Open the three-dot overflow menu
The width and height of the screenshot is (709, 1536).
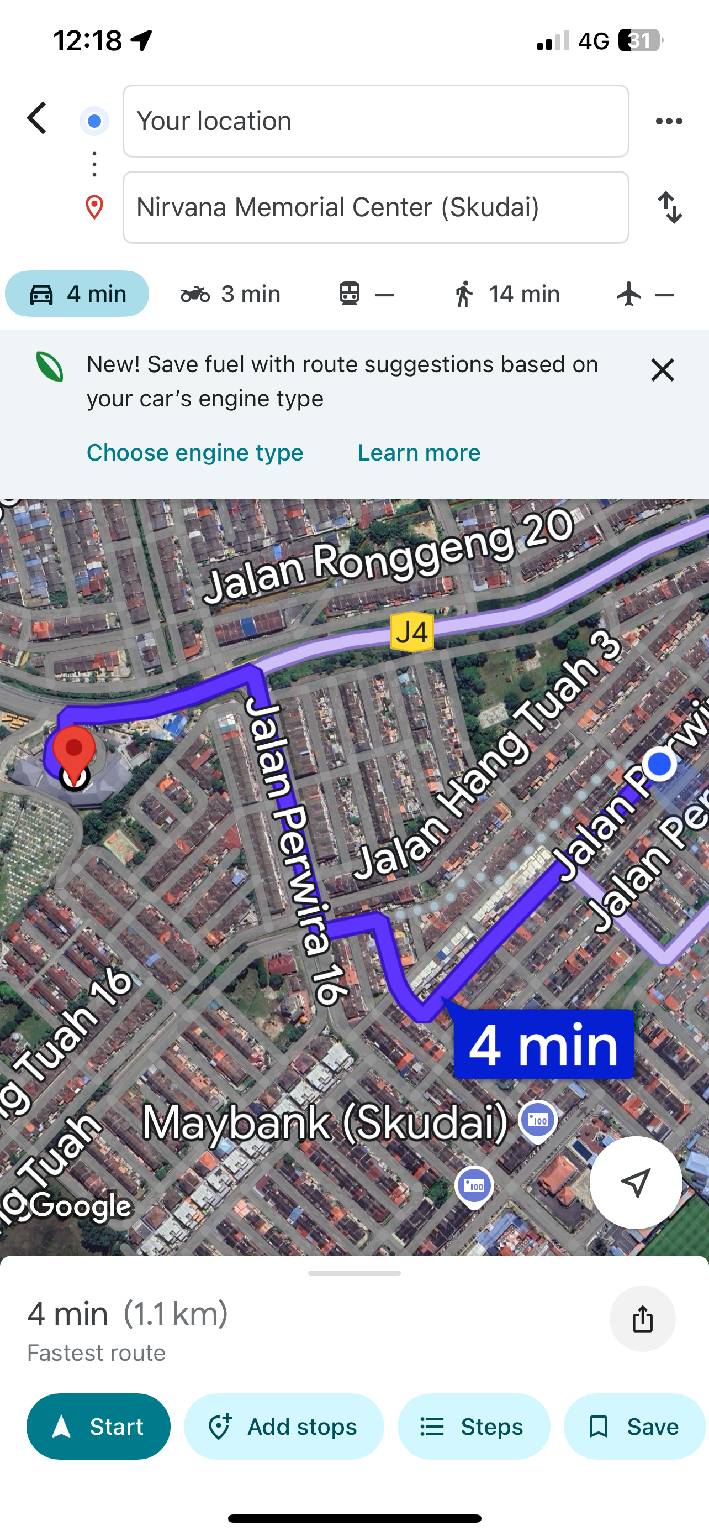pos(668,121)
